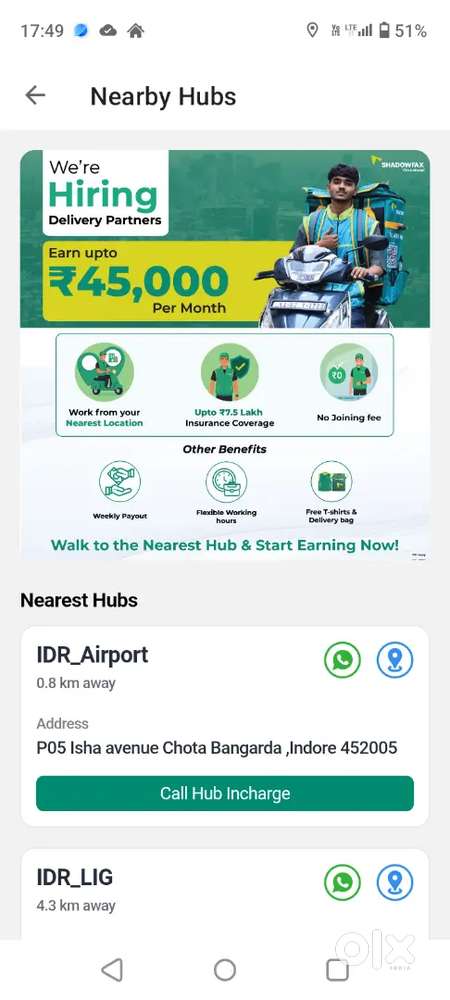This screenshot has height=1000, width=450.
Task: Open the recent apps view
Action: (337, 970)
